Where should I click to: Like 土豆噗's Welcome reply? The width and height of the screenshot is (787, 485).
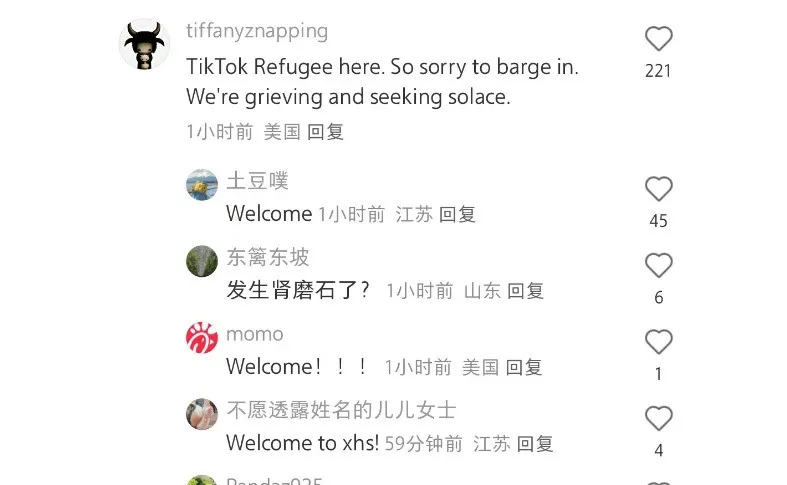[658, 189]
